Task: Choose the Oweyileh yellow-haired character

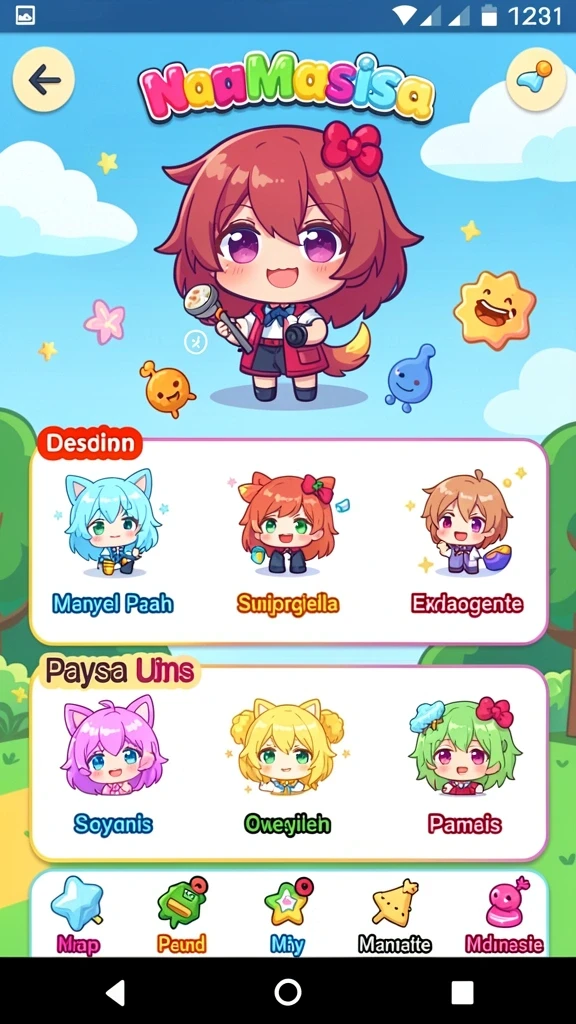Action: [x=287, y=764]
